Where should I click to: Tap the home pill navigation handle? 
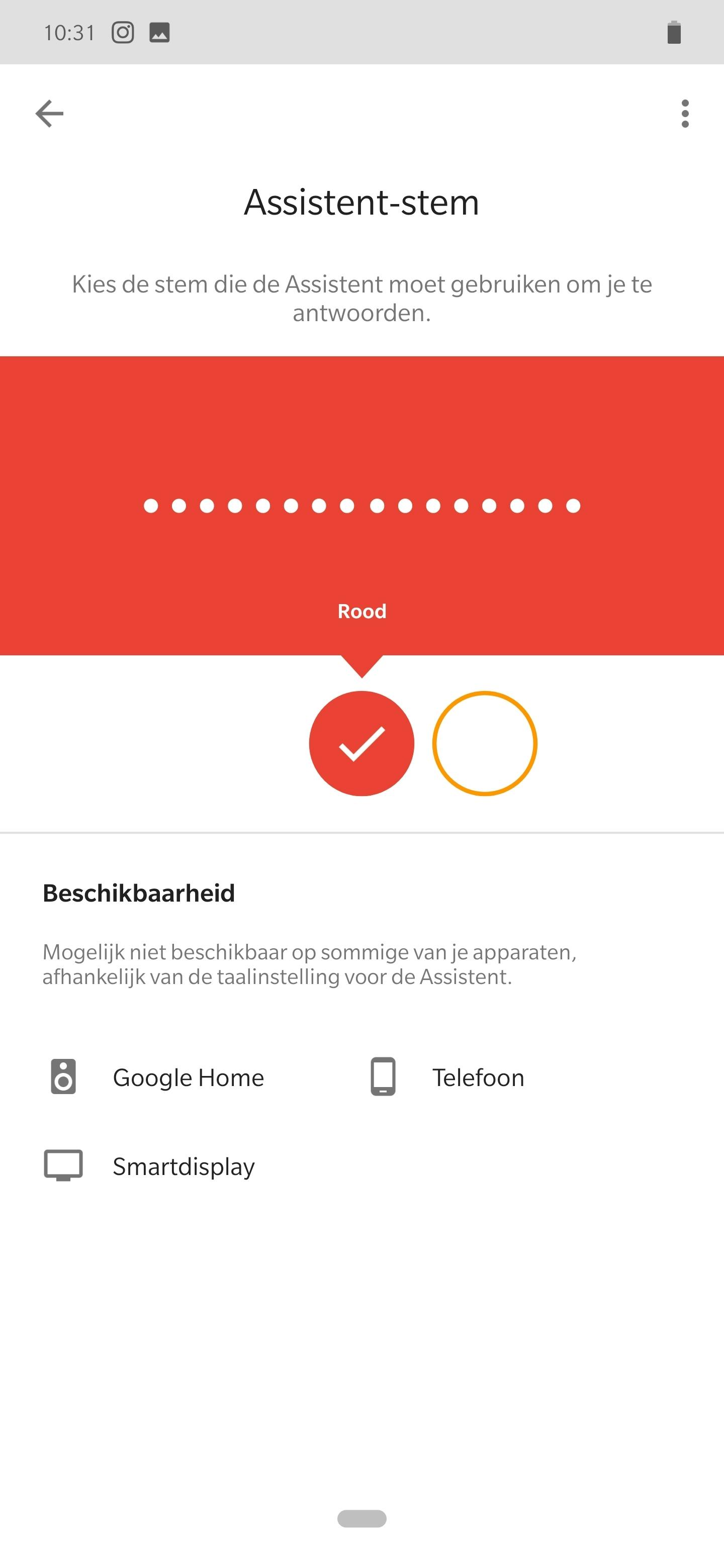(361, 1518)
